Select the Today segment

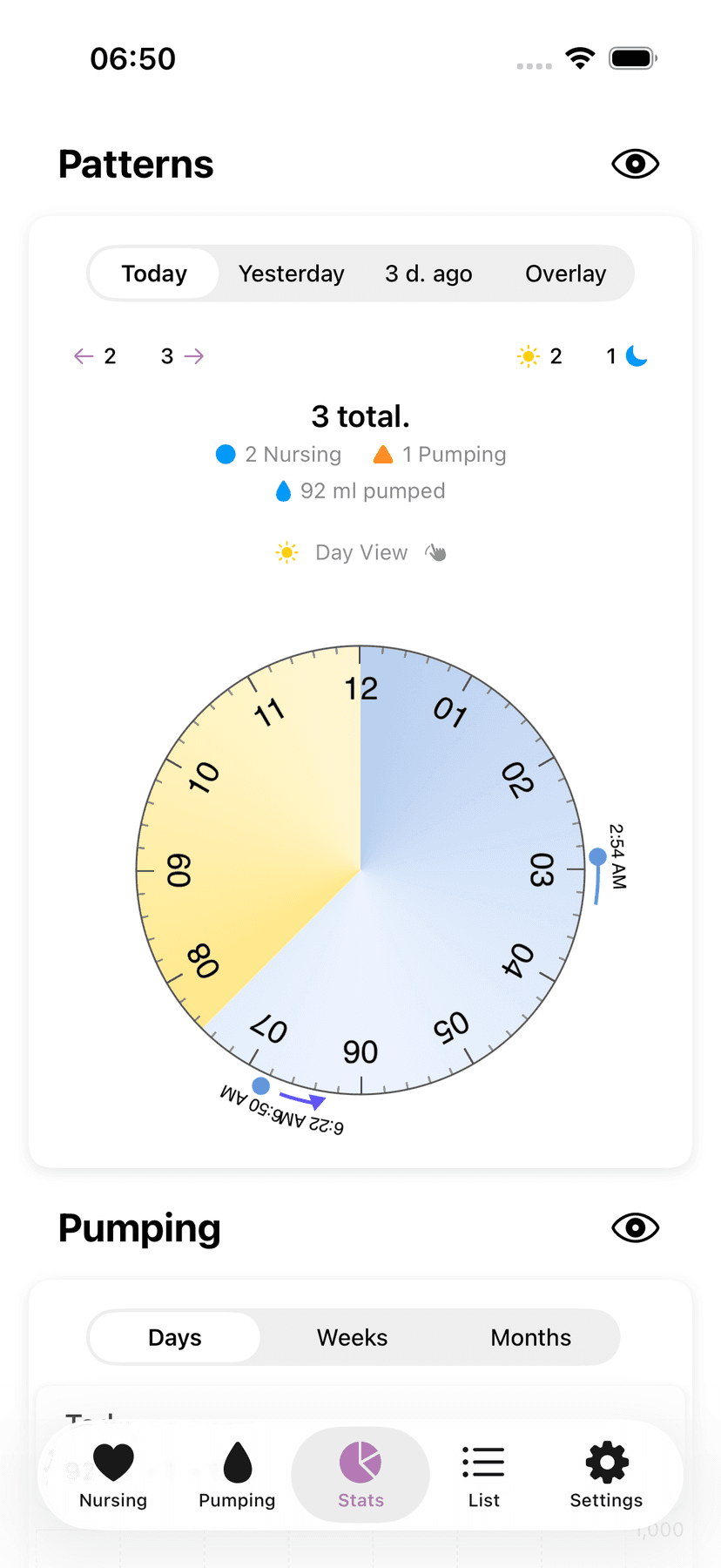click(x=154, y=274)
